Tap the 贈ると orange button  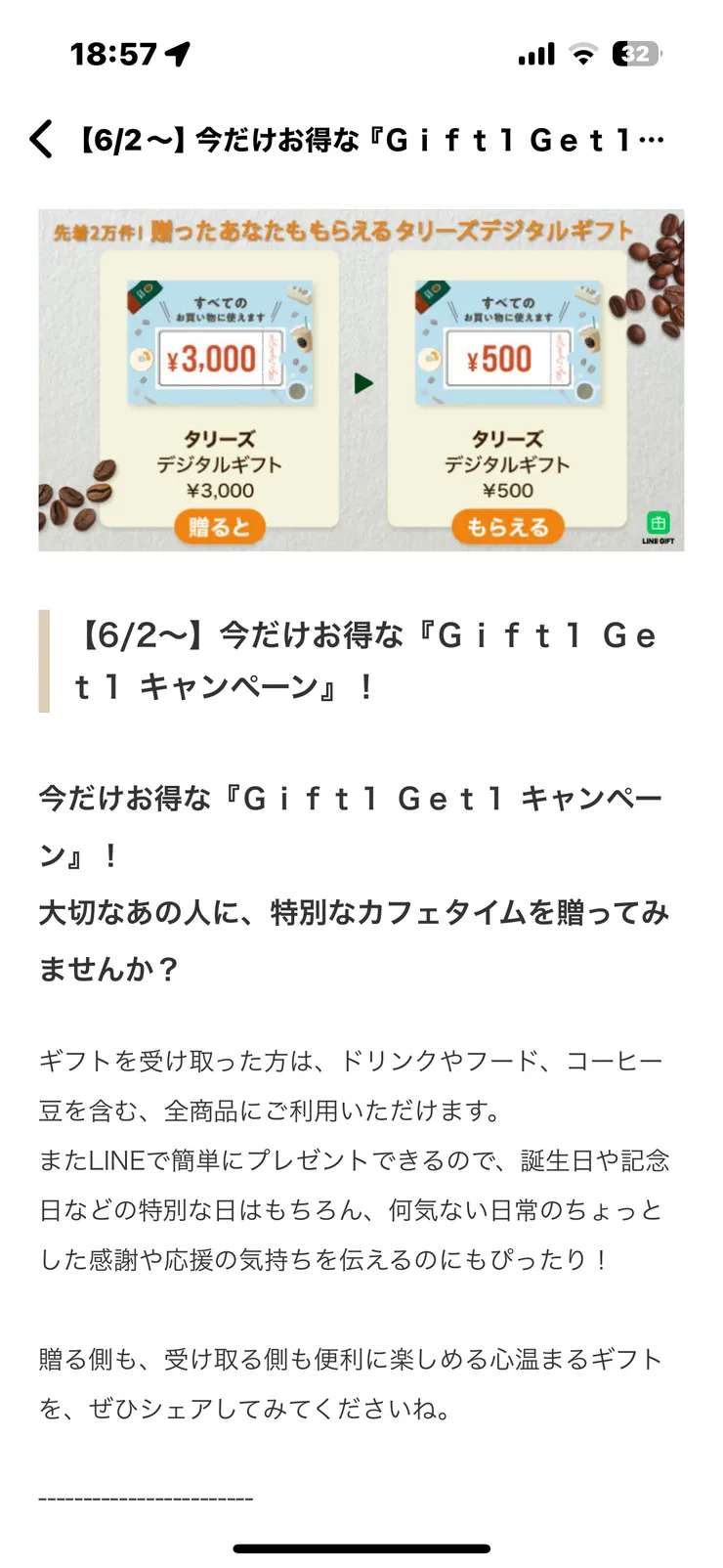221,525
